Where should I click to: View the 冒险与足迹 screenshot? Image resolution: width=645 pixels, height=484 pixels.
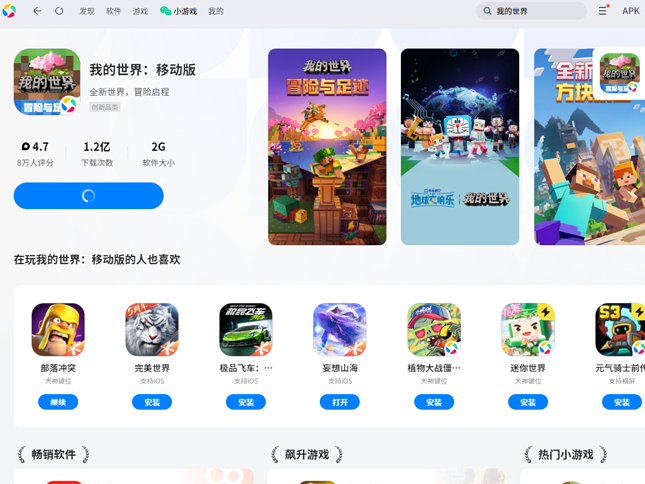point(327,147)
